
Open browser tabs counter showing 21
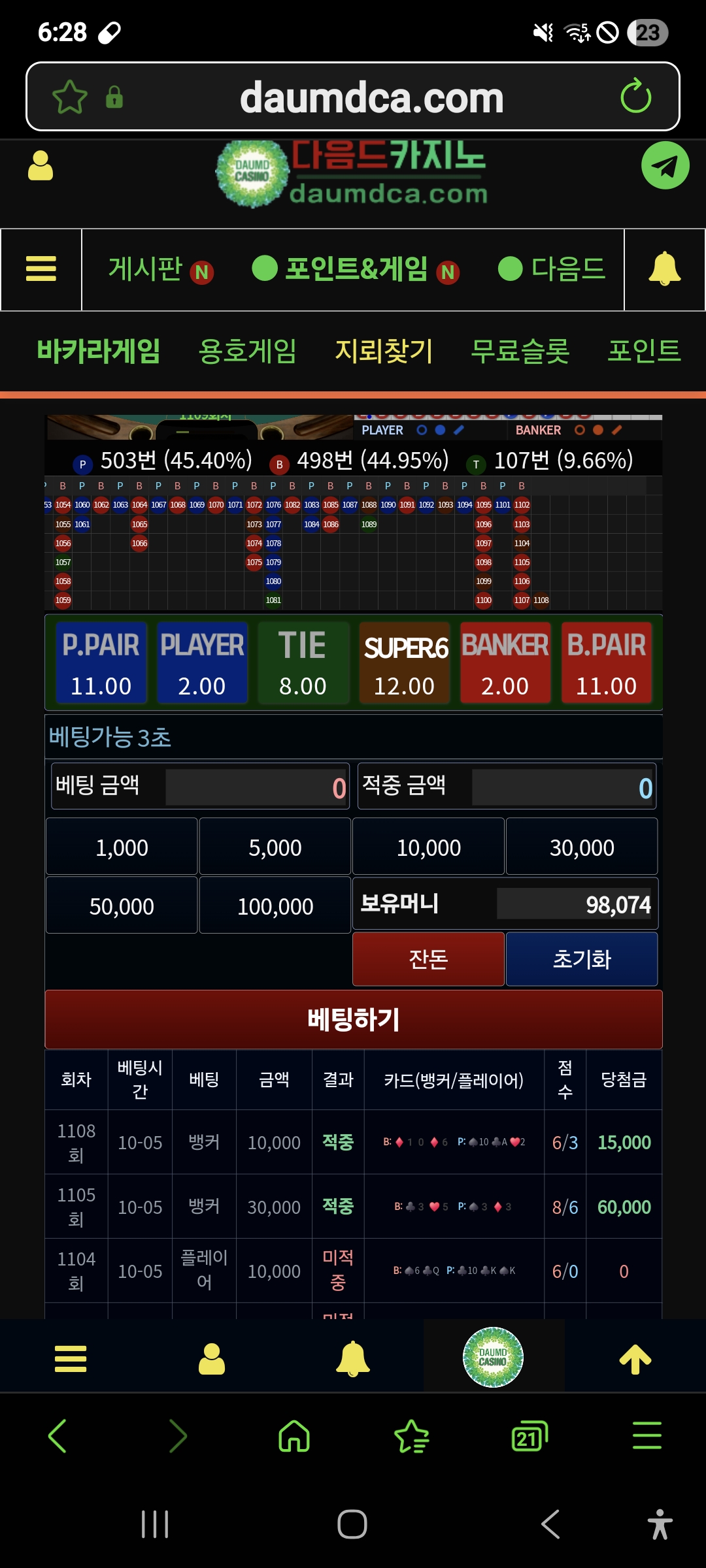tap(529, 1437)
